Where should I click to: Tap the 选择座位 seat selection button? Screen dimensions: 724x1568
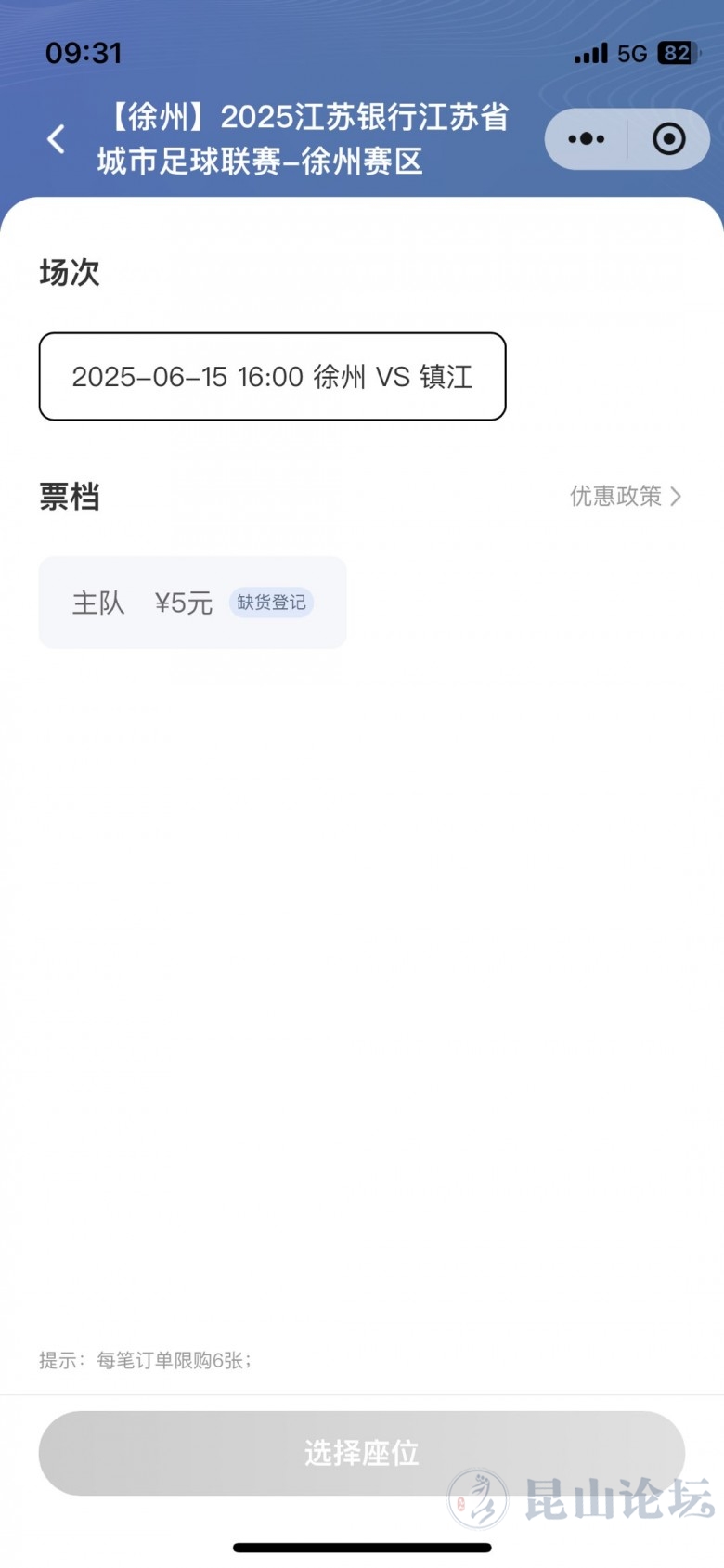(361, 1452)
